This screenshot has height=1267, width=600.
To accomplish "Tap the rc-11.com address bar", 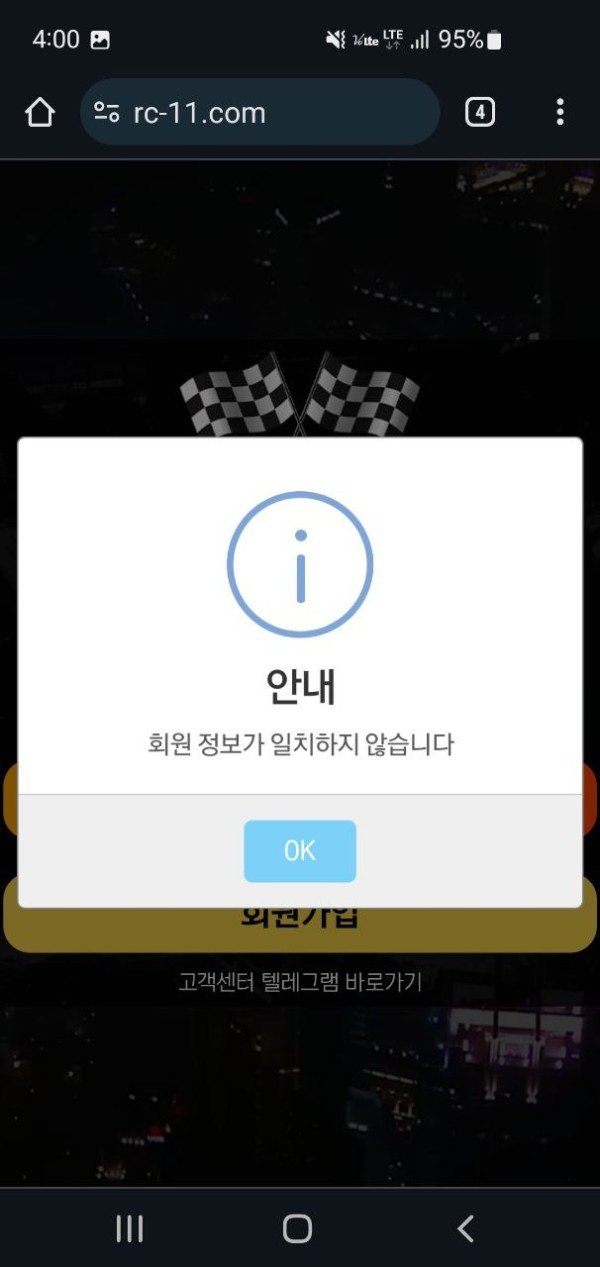I will [x=270, y=112].
